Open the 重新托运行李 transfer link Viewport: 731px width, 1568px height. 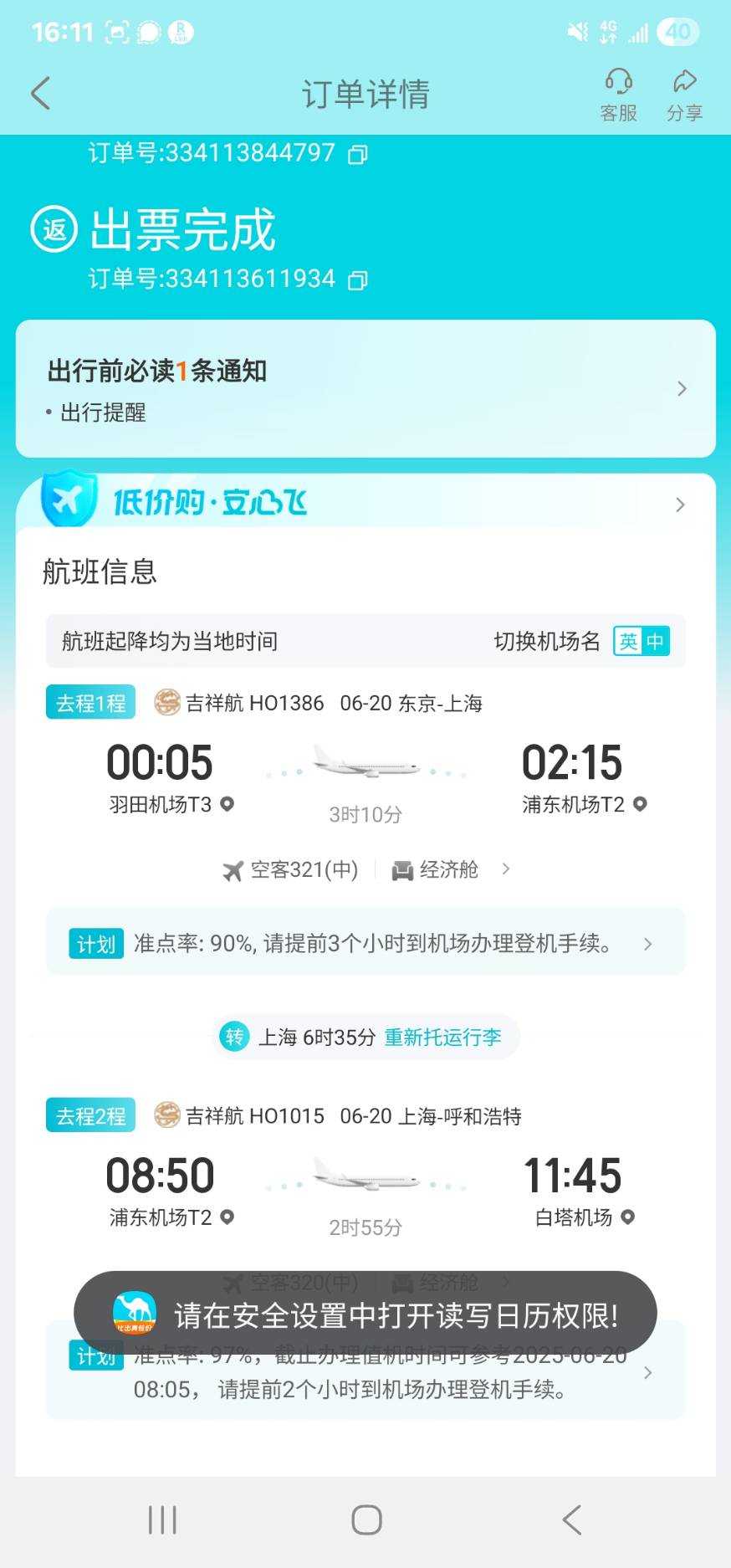[x=442, y=1038]
